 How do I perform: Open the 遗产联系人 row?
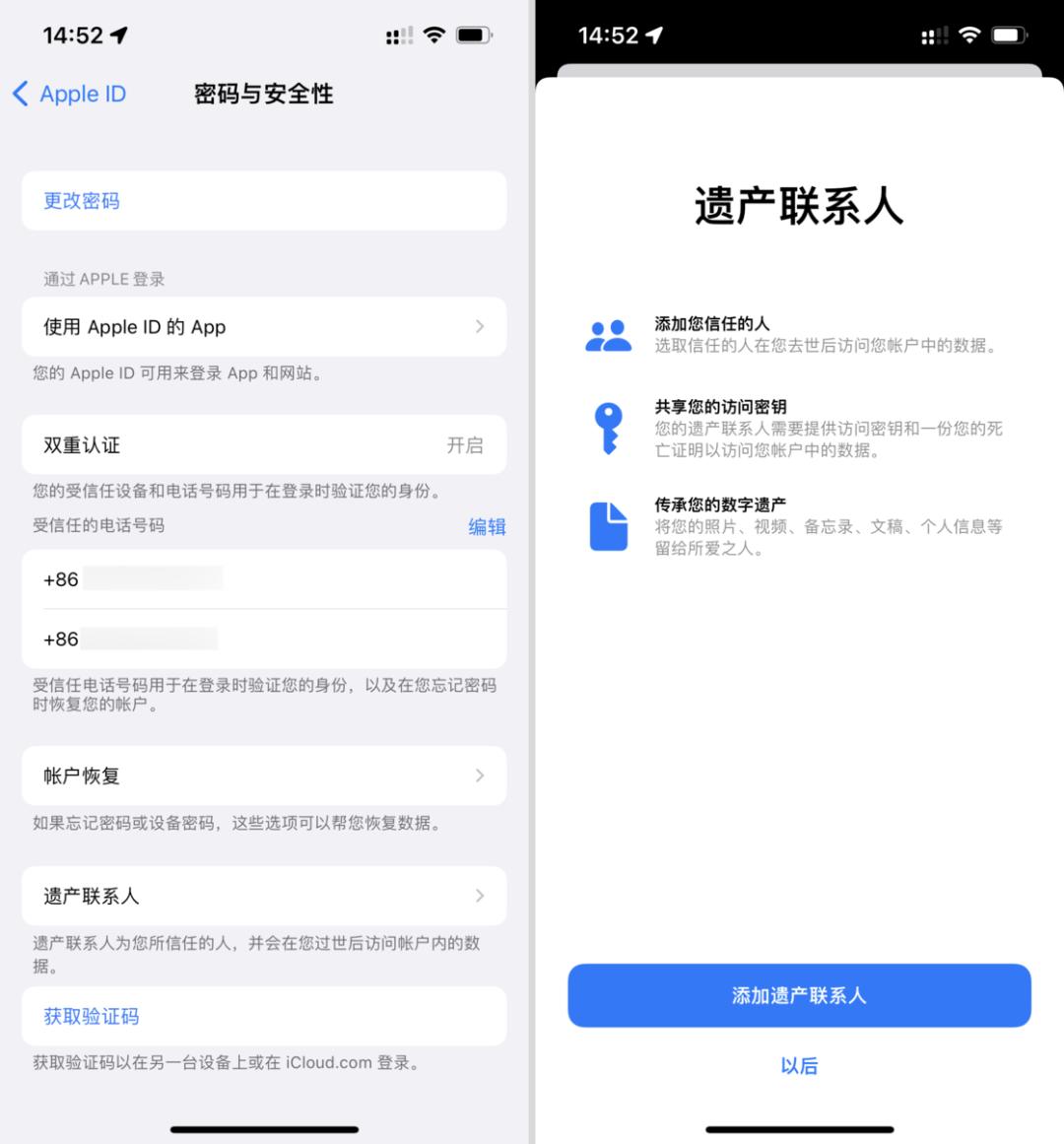(x=264, y=896)
